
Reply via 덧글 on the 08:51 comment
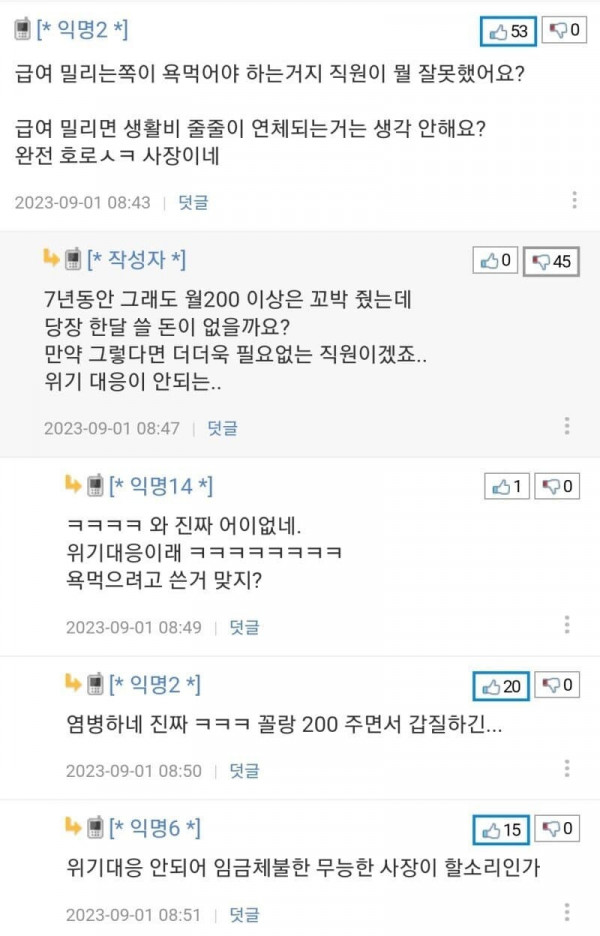click(244, 915)
